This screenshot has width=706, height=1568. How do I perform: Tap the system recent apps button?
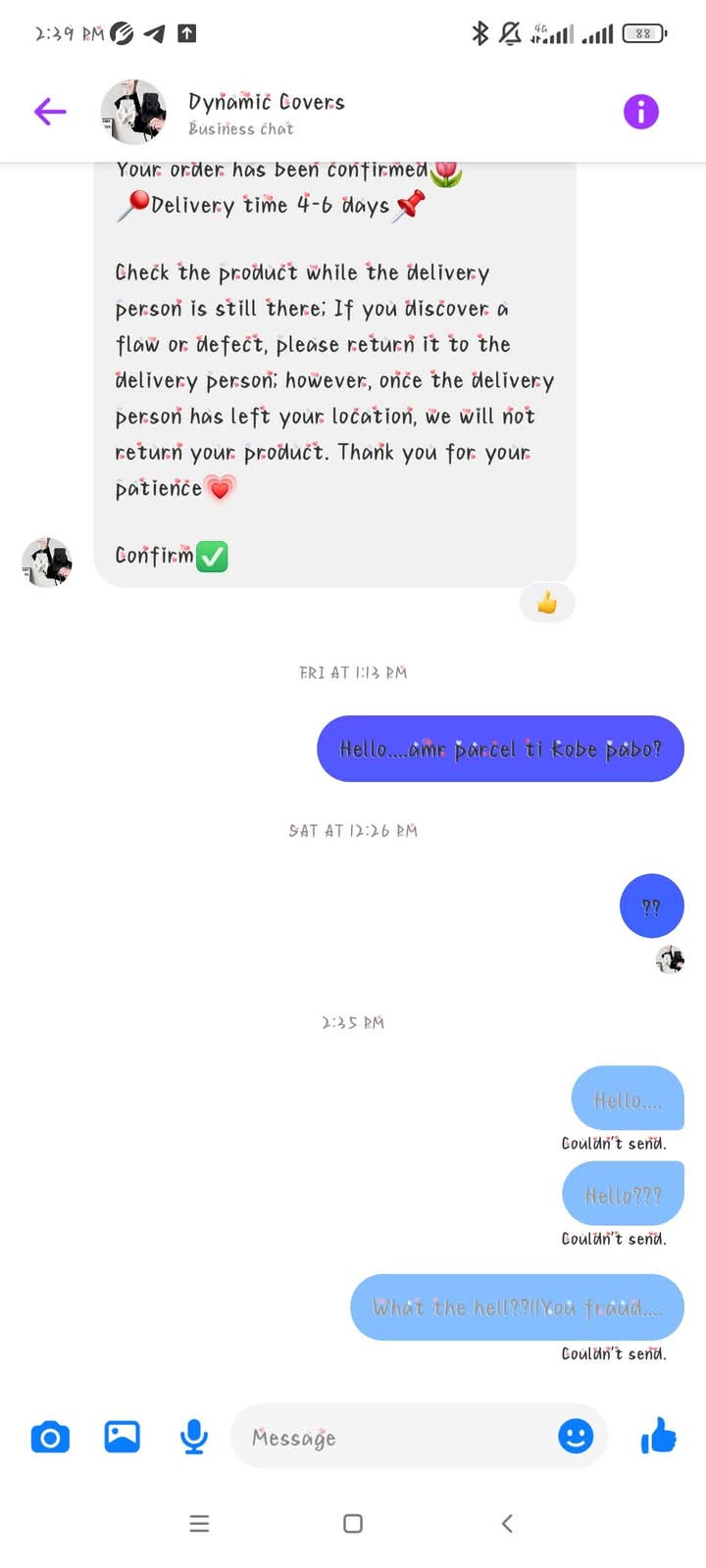pos(199,1523)
